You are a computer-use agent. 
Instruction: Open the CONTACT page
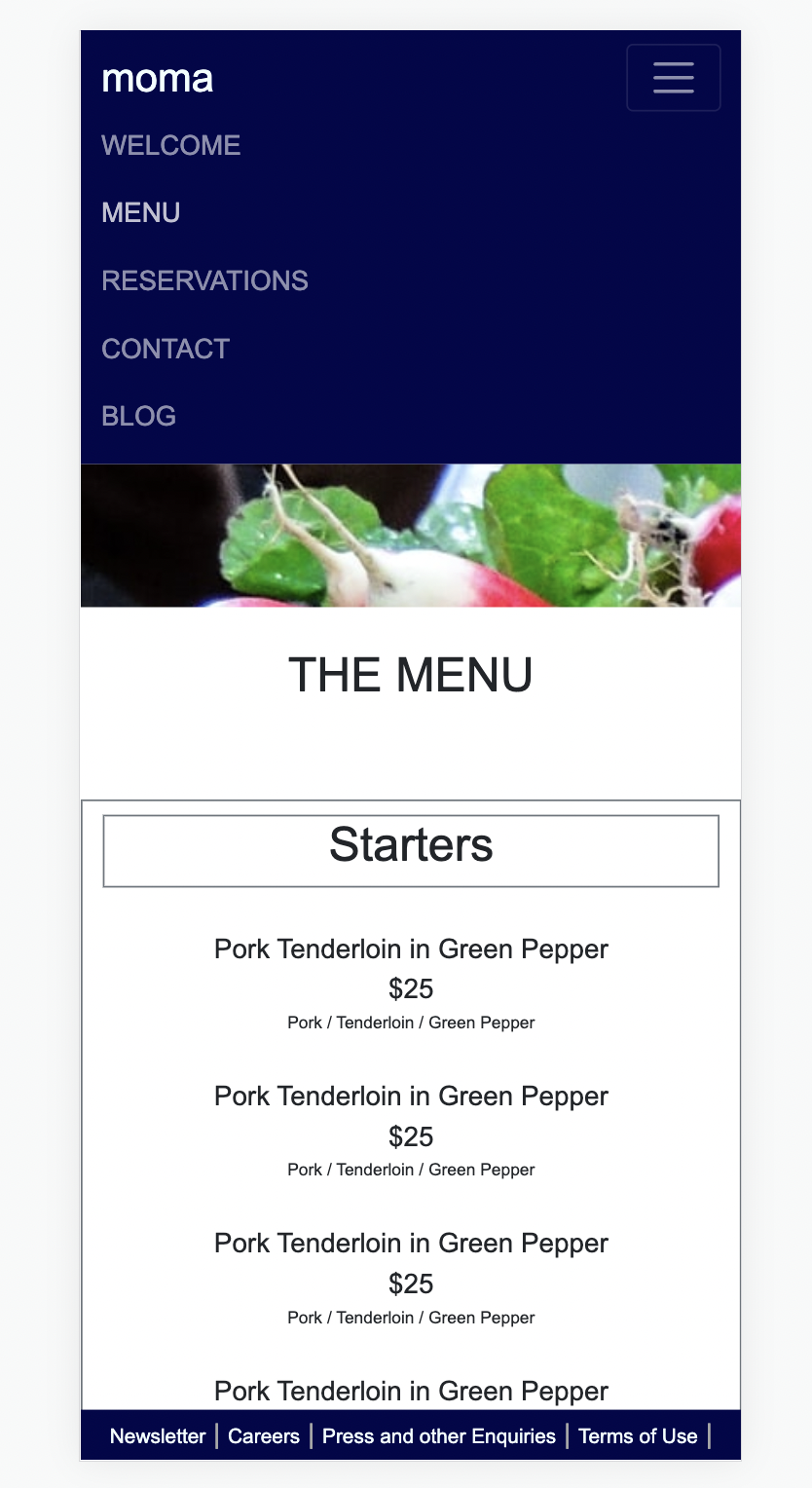[x=166, y=348]
